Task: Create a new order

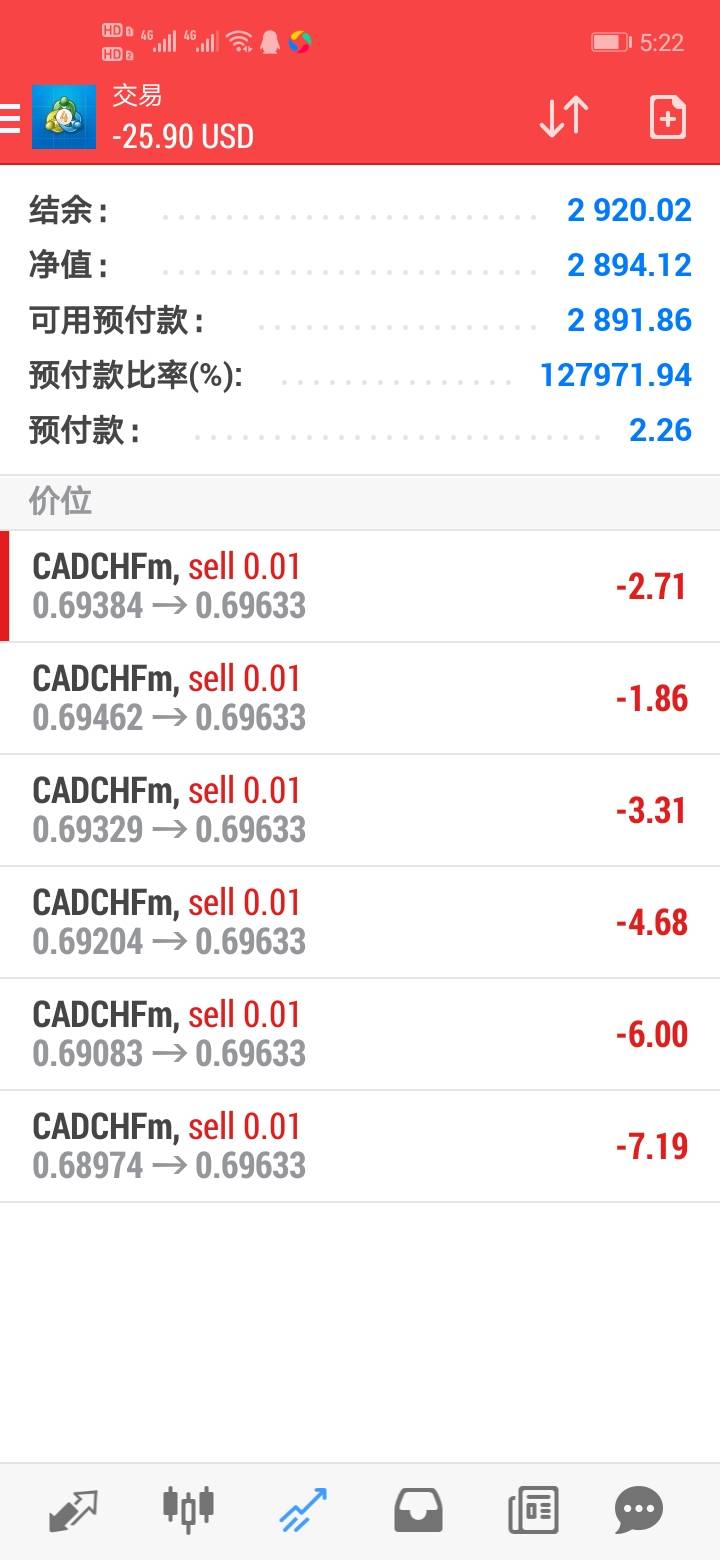Action: pyautogui.click(x=668, y=118)
